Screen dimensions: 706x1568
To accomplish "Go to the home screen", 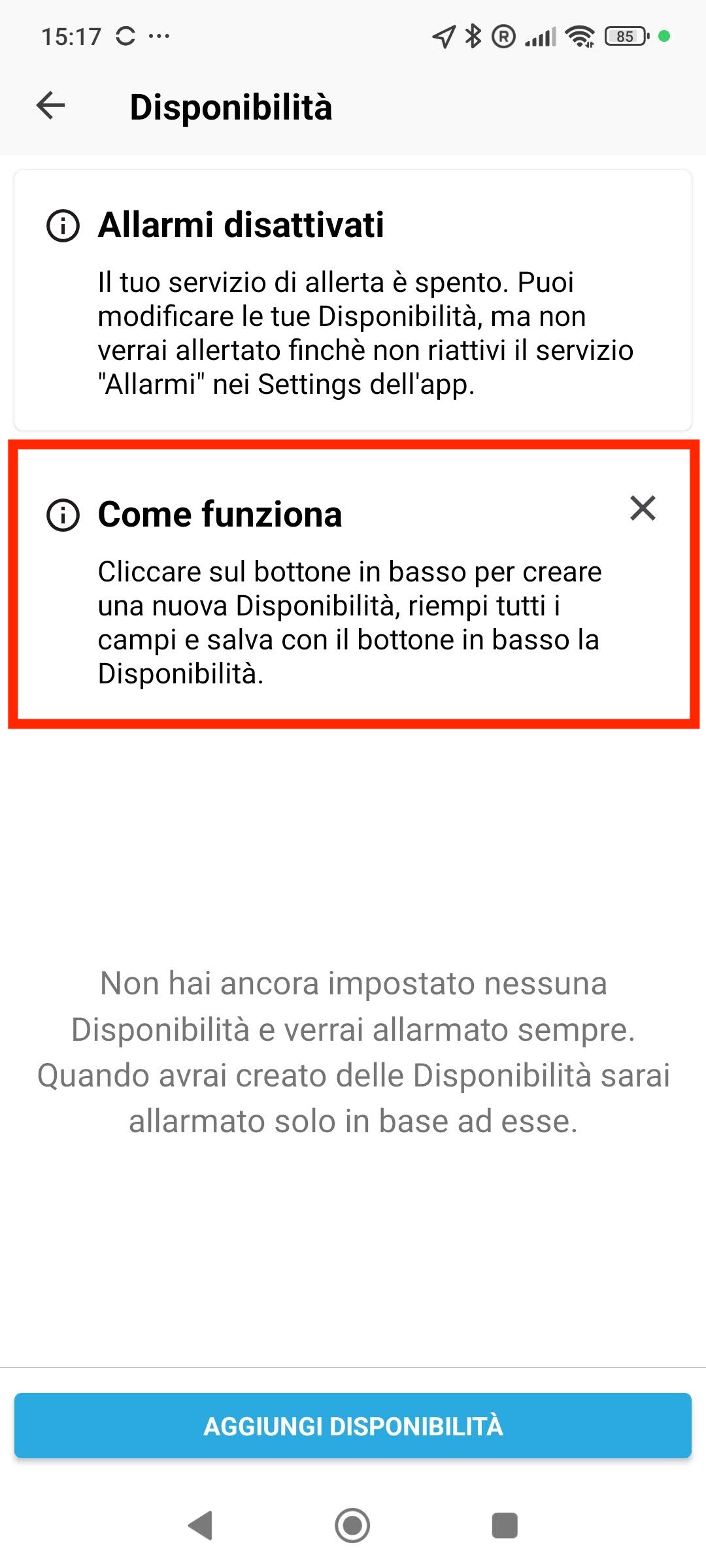I will 352,1526.
